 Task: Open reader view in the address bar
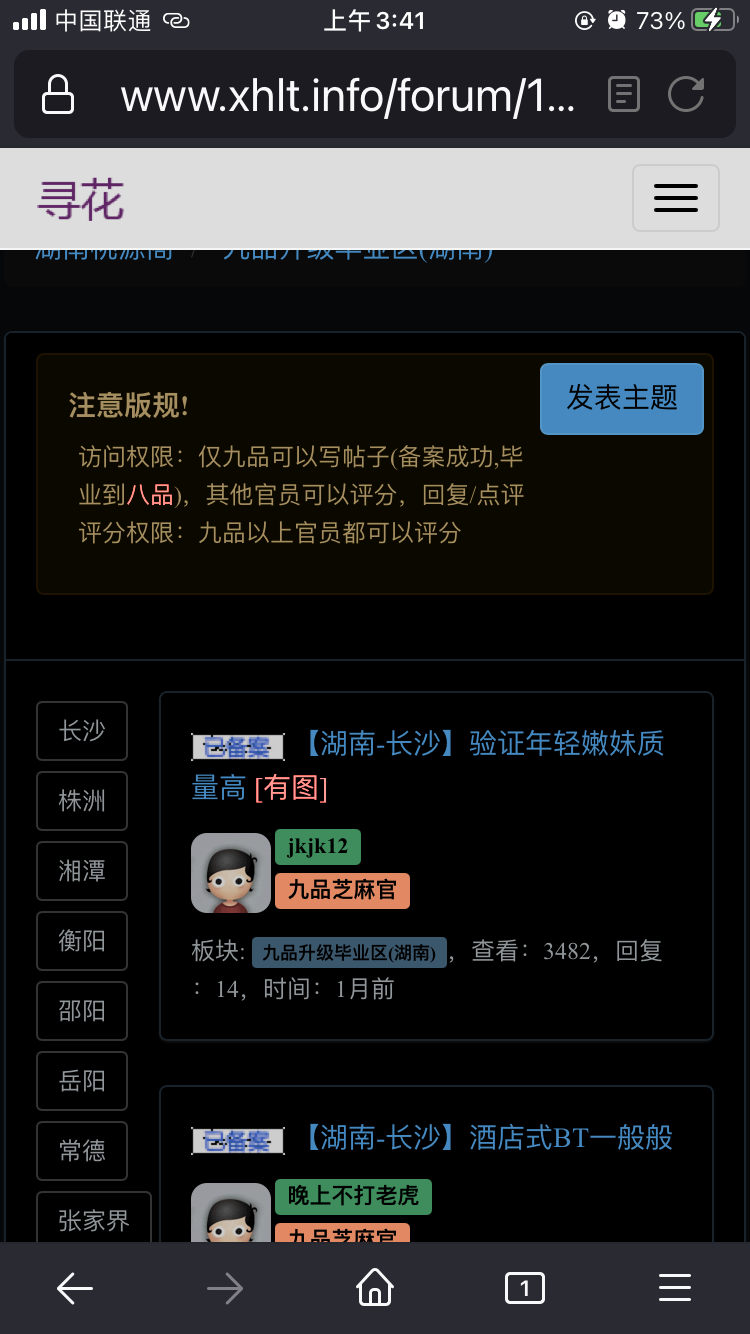[x=623, y=95]
